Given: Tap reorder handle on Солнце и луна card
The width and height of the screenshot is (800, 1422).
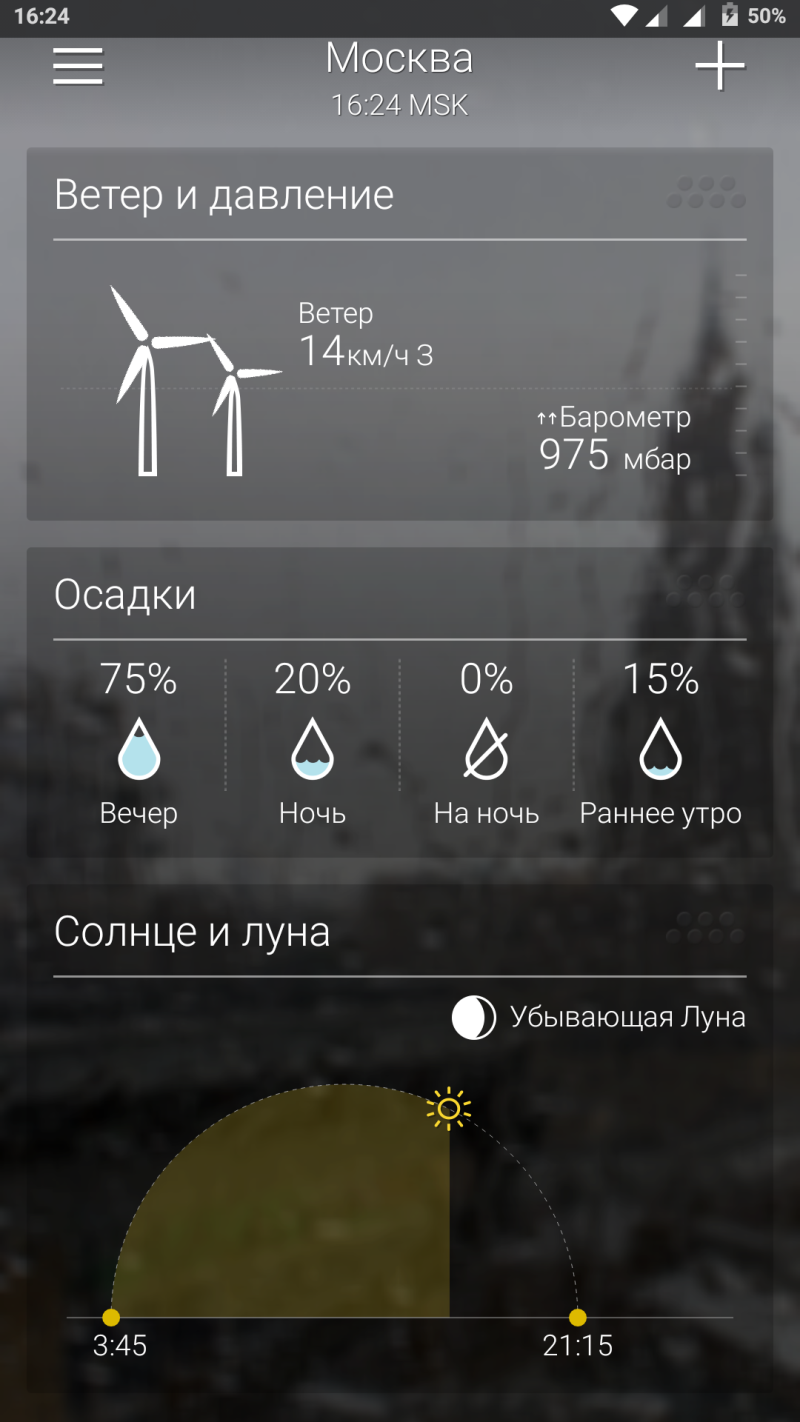Looking at the screenshot, I should 706,927.
